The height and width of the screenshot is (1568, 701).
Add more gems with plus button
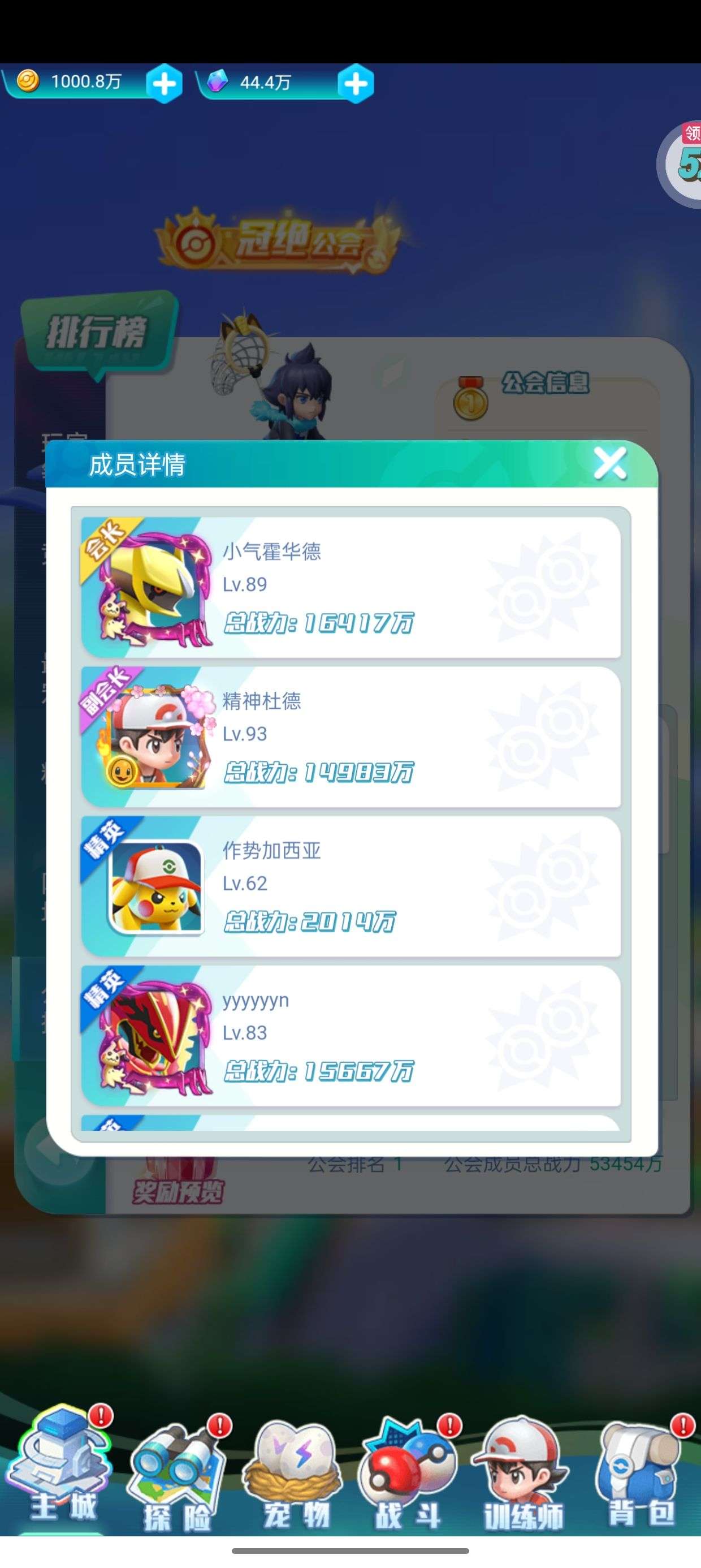pyautogui.click(x=356, y=83)
